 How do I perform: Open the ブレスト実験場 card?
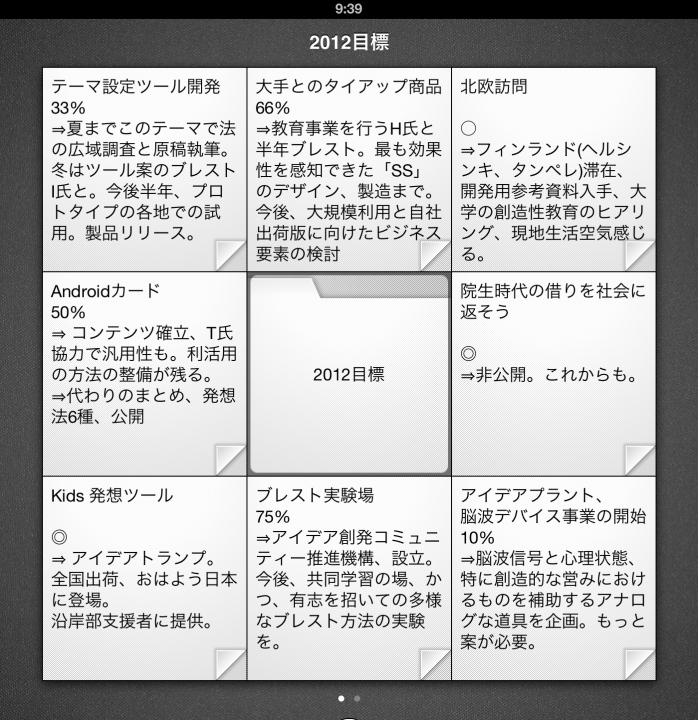pos(348,578)
